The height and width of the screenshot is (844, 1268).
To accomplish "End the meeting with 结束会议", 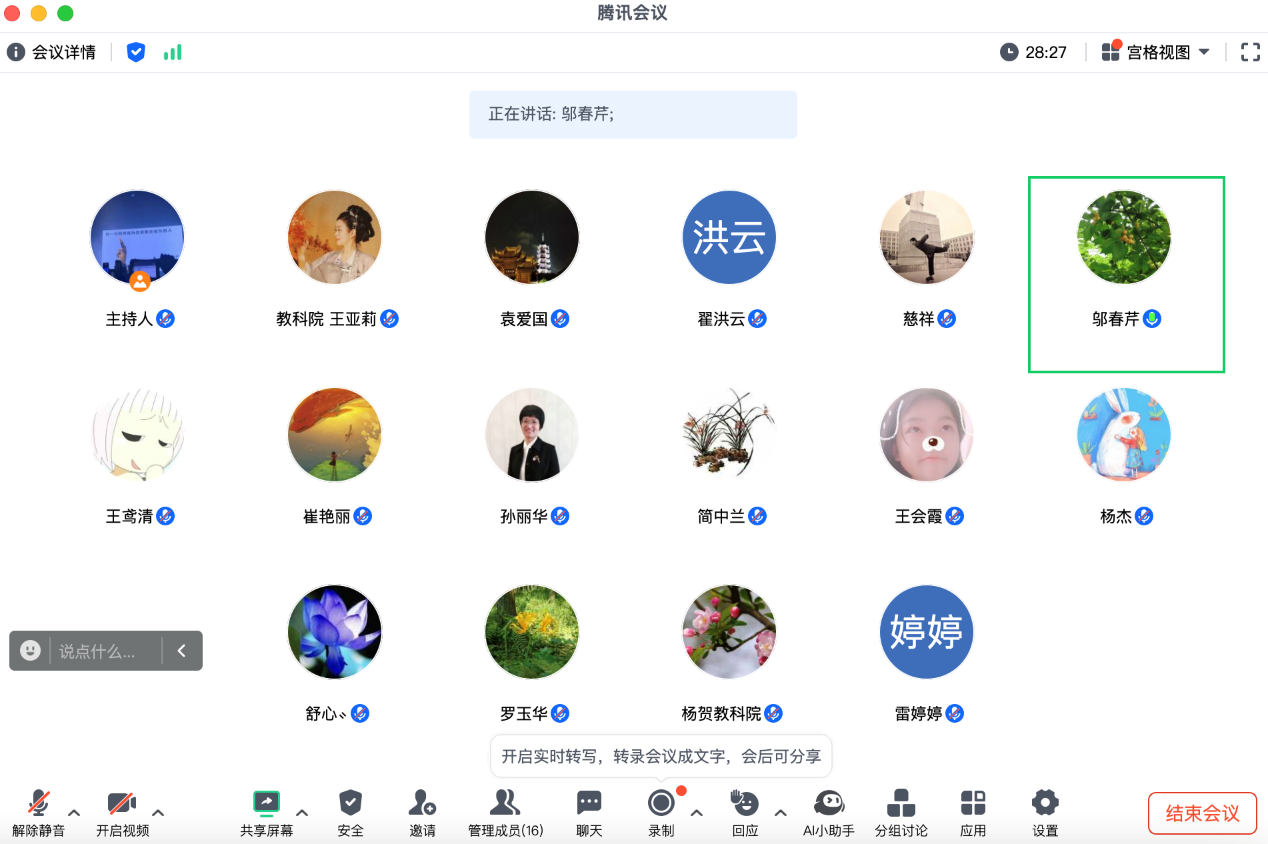I will pos(1201,813).
